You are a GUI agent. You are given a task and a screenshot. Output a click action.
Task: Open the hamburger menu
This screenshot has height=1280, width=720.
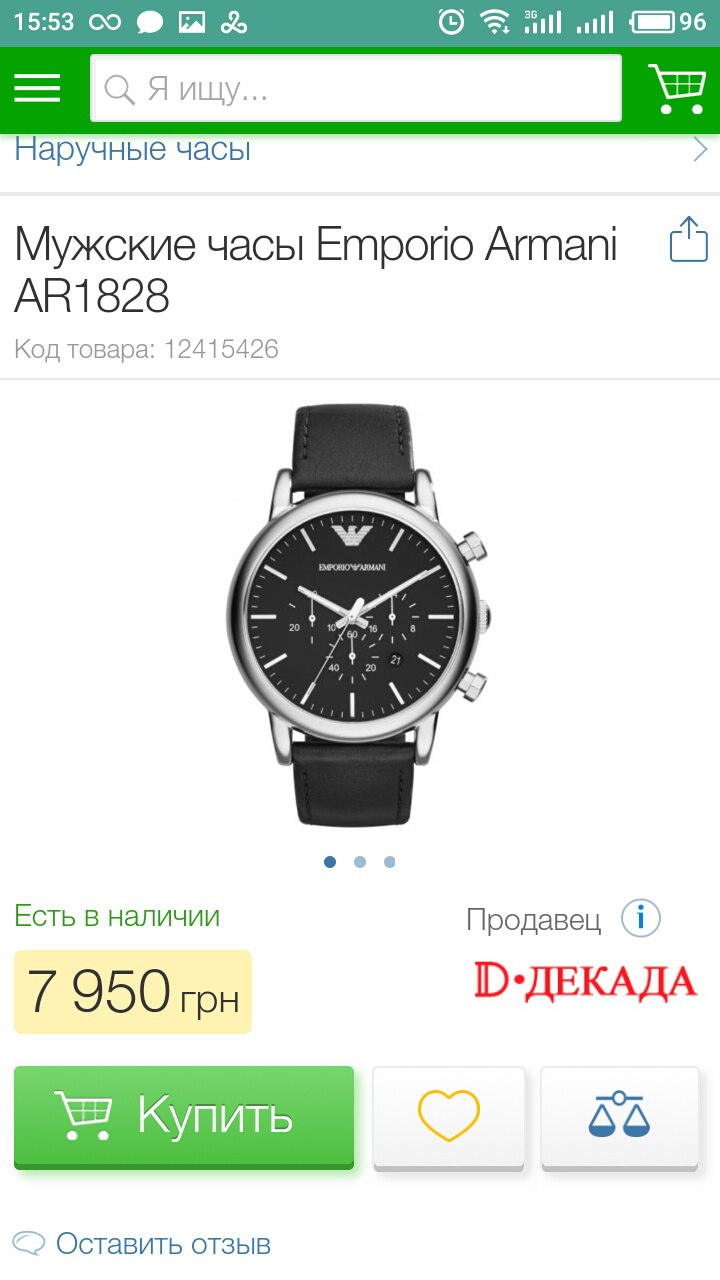(37, 88)
